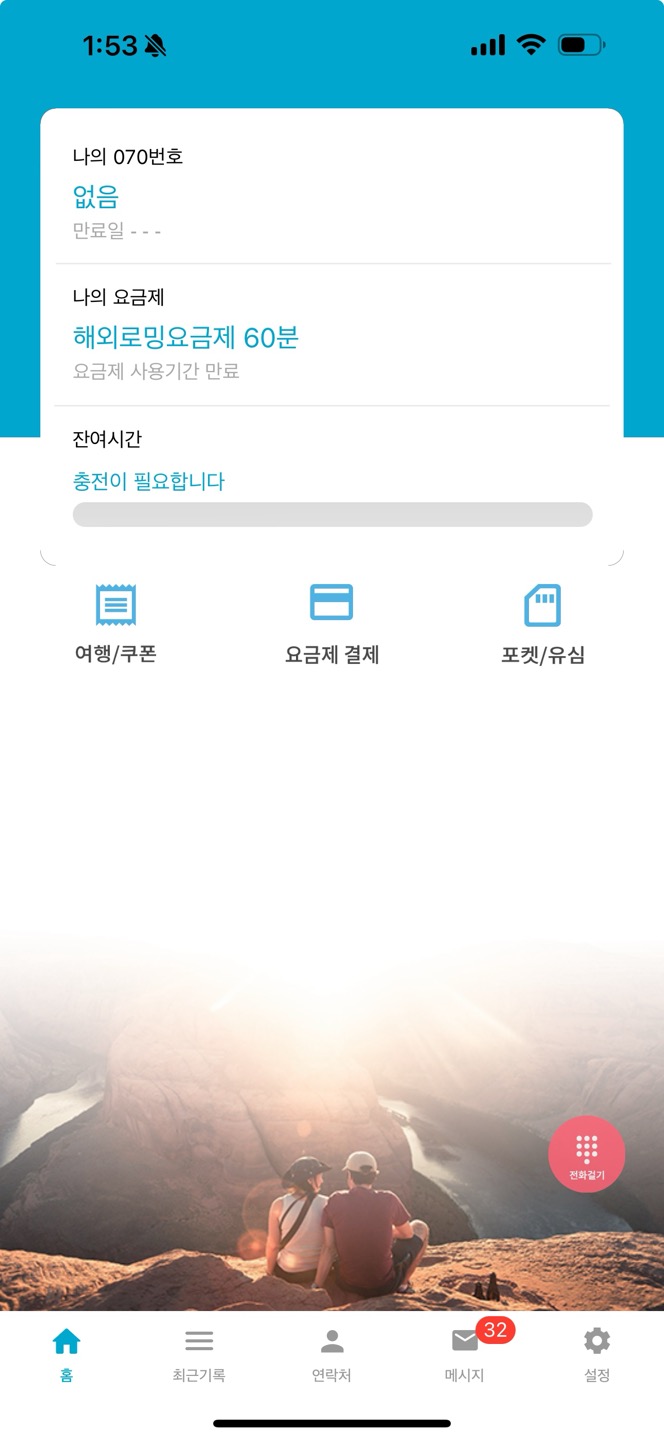
Task: Open the 여행/쿠폰 menu
Action: pyautogui.click(x=116, y=624)
